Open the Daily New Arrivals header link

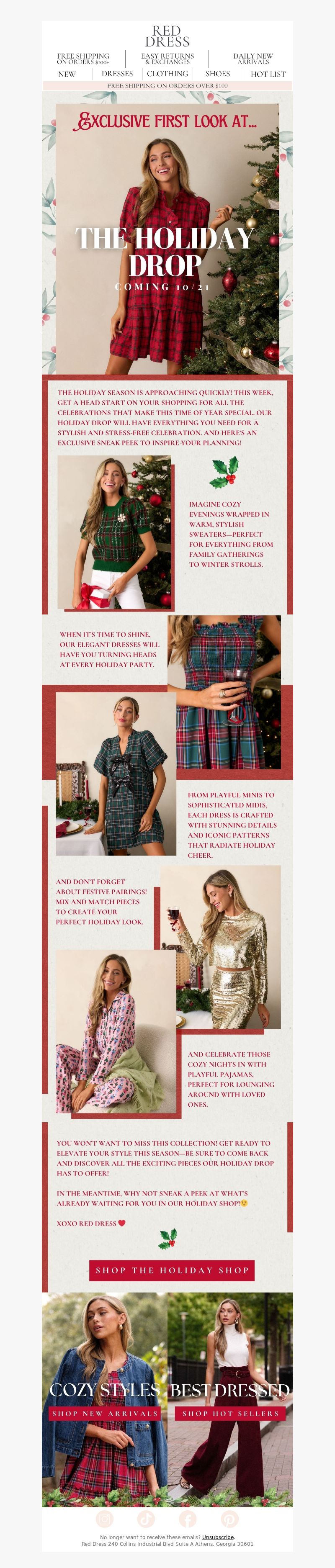pos(253,59)
